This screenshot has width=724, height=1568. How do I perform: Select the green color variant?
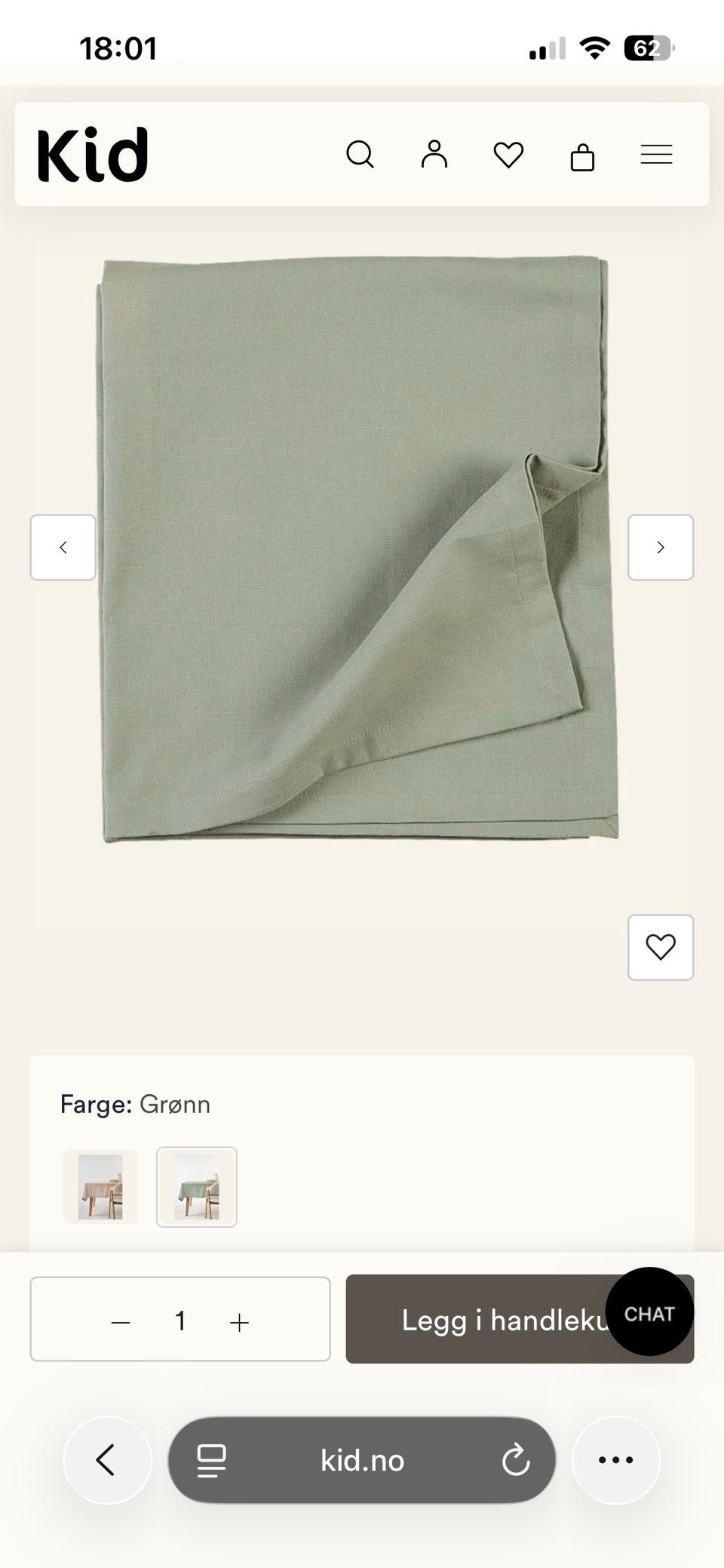[197, 1187]
